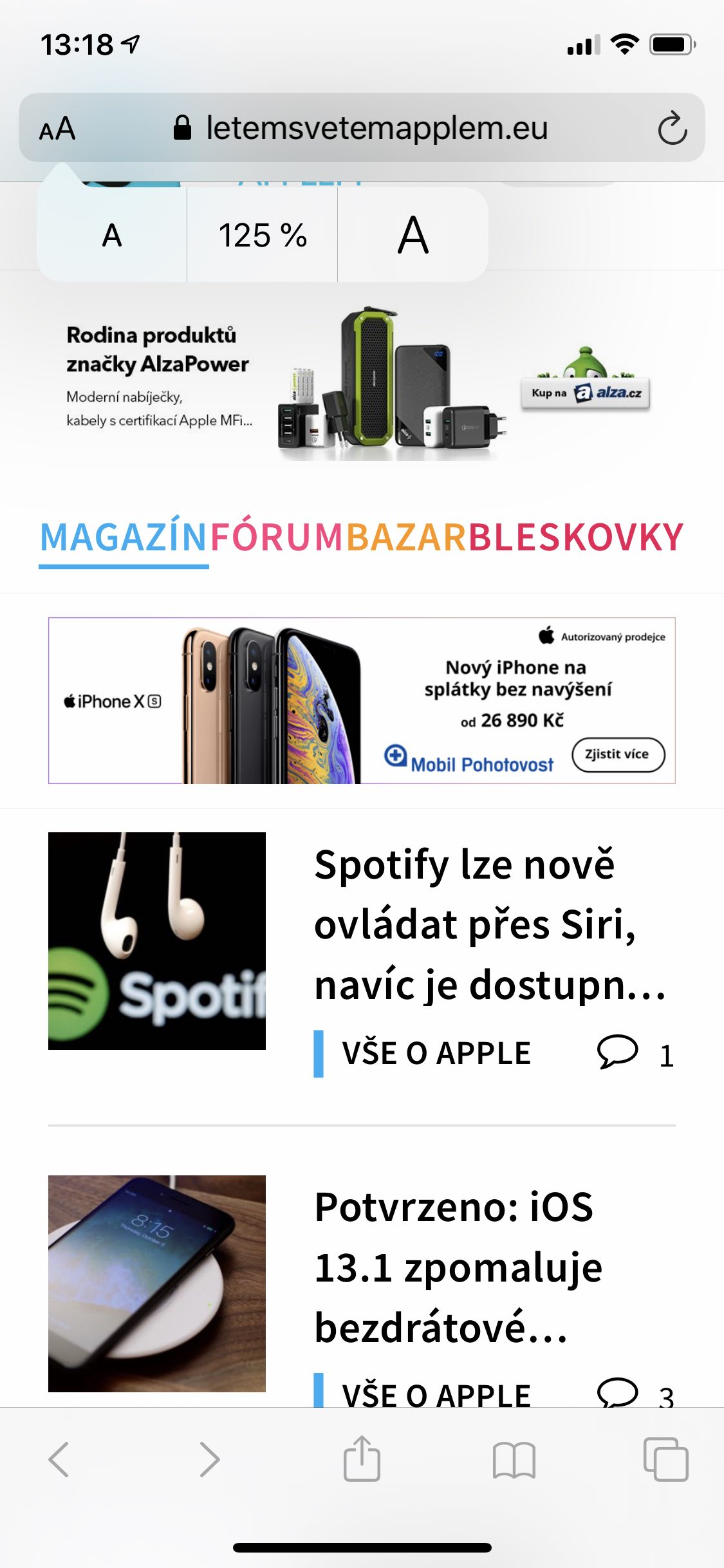Go back to the previous page
This screenshot has height=1568, width=724.
59,1459
